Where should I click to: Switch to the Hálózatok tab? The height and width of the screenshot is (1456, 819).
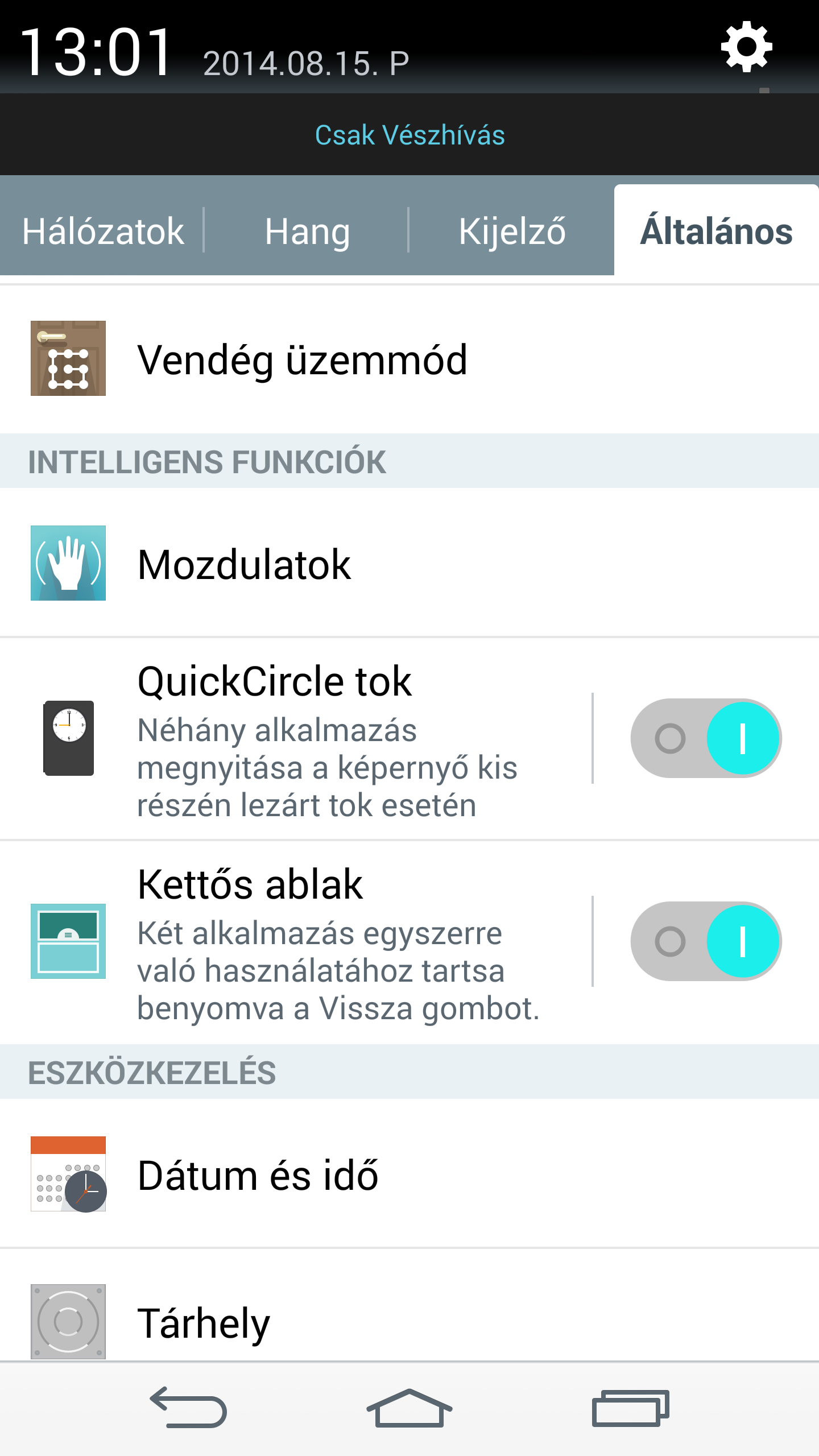coord(103,231)
